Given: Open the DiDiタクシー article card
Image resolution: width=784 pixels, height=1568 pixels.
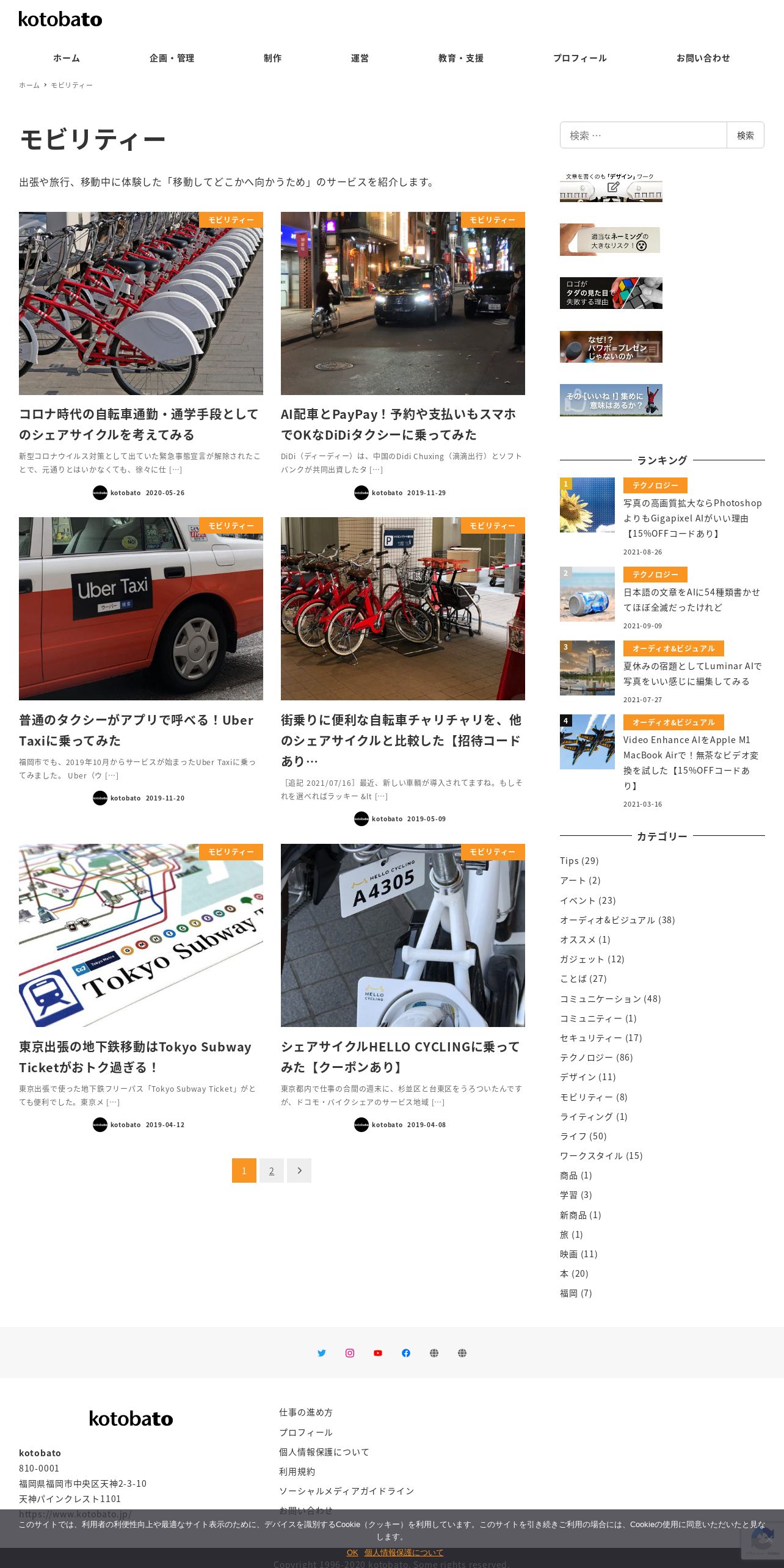Looking at the screenshot, I should 400,424.
